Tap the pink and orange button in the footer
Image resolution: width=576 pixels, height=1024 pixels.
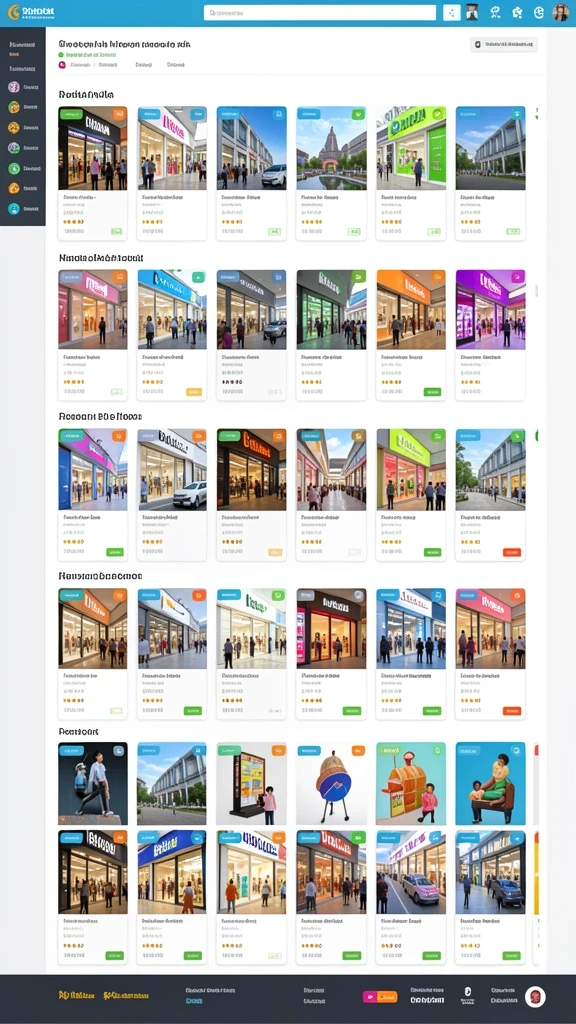coord(380,997)
